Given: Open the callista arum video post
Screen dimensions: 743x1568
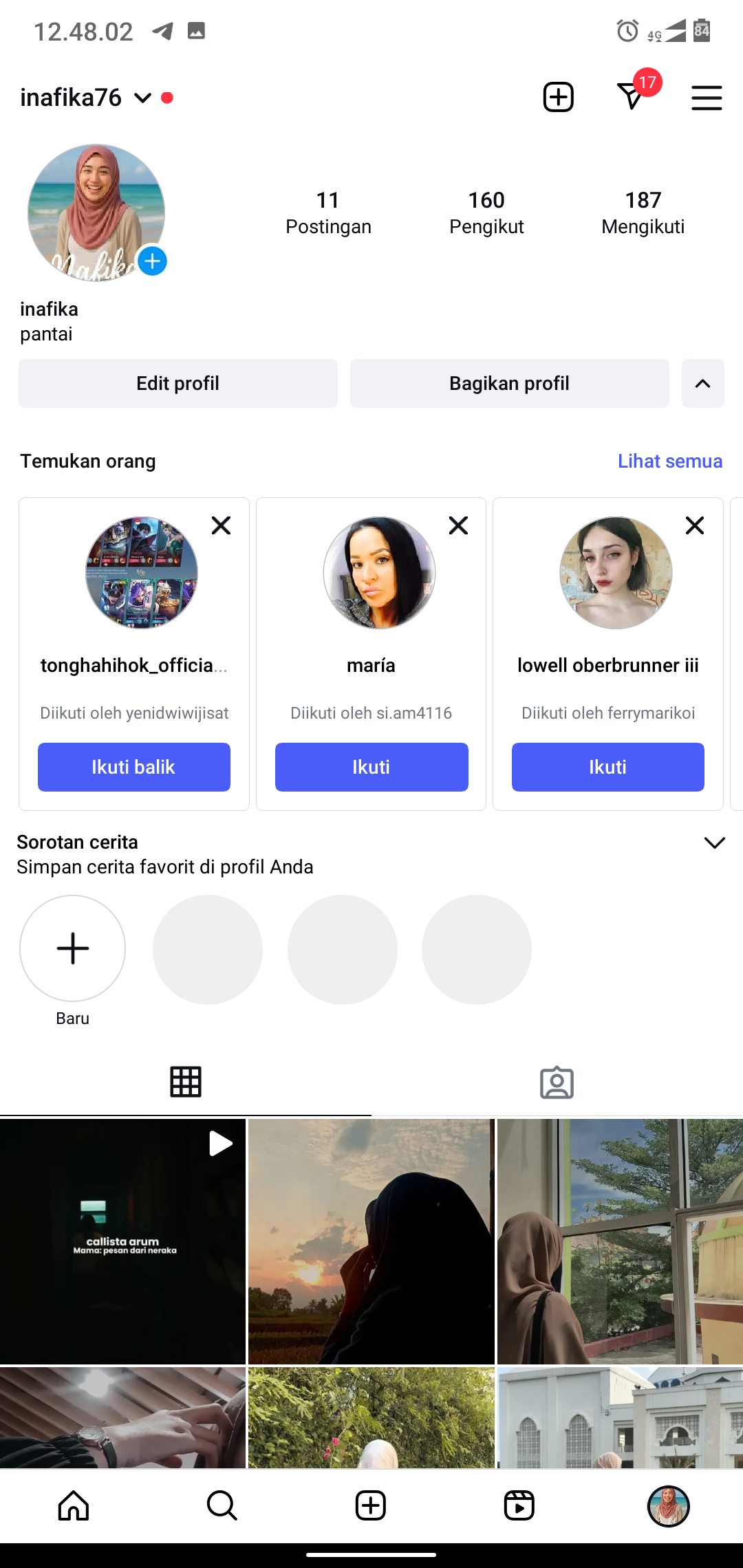Looking at the screenshot, I should click(x=123, y=1241).
